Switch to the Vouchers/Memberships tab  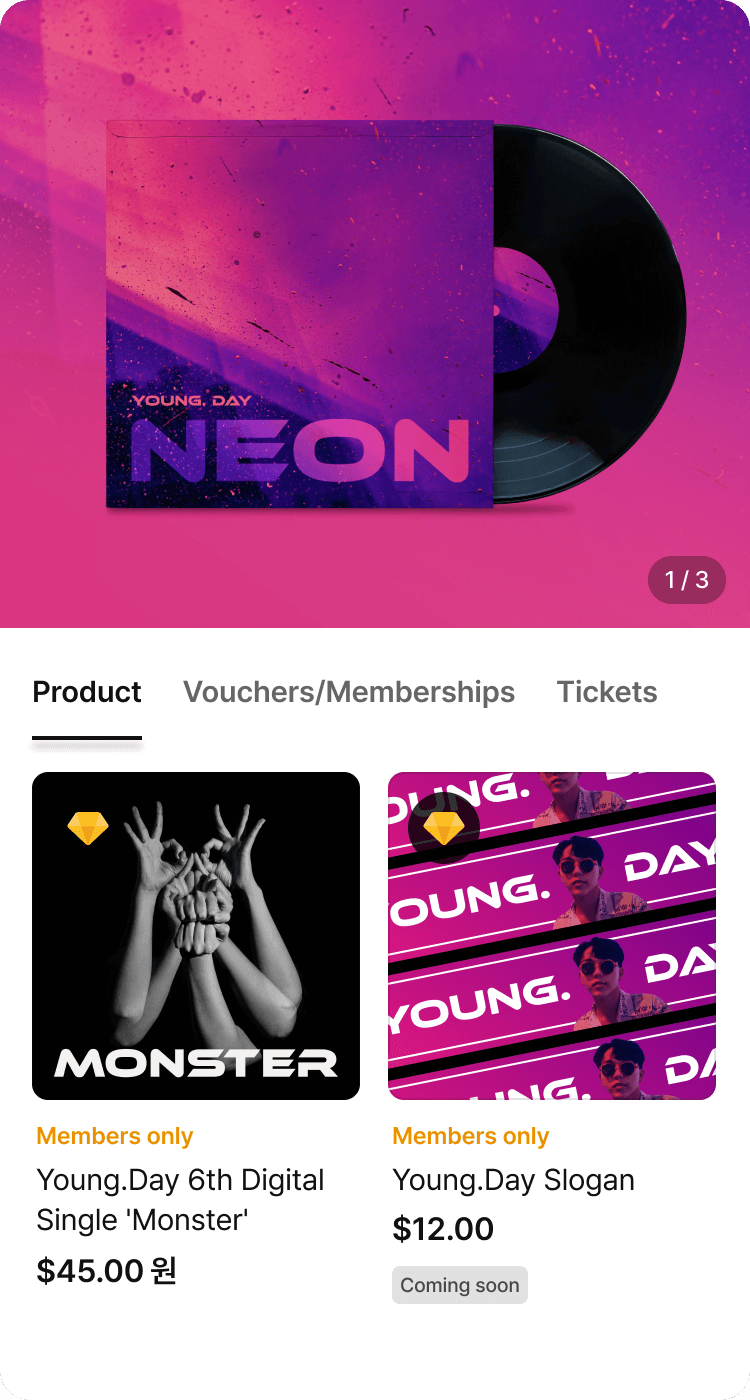point(349,692)
